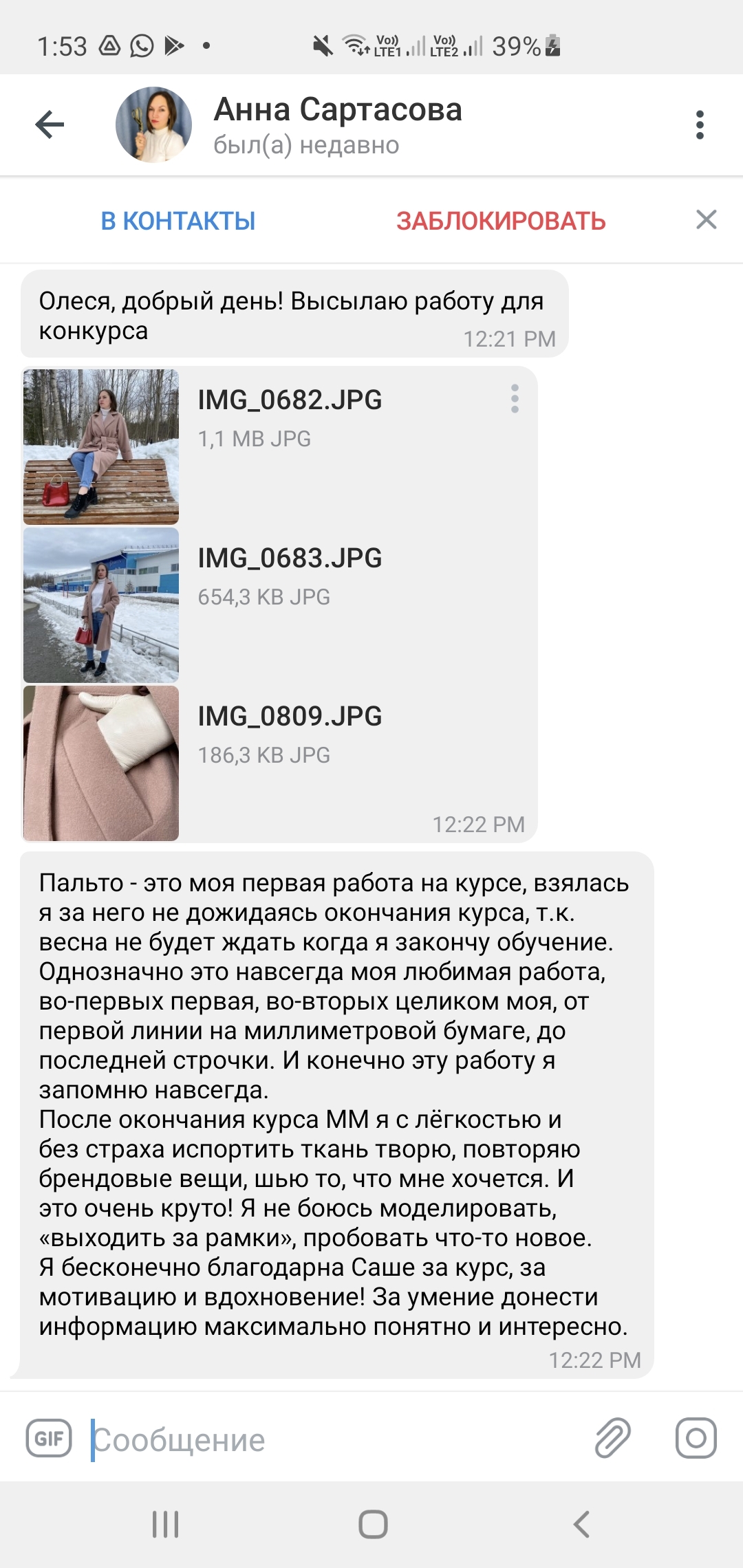Open options for IMG_0682.JPG
Viewport: 743px width, 1568px height.
coord(515,399)
